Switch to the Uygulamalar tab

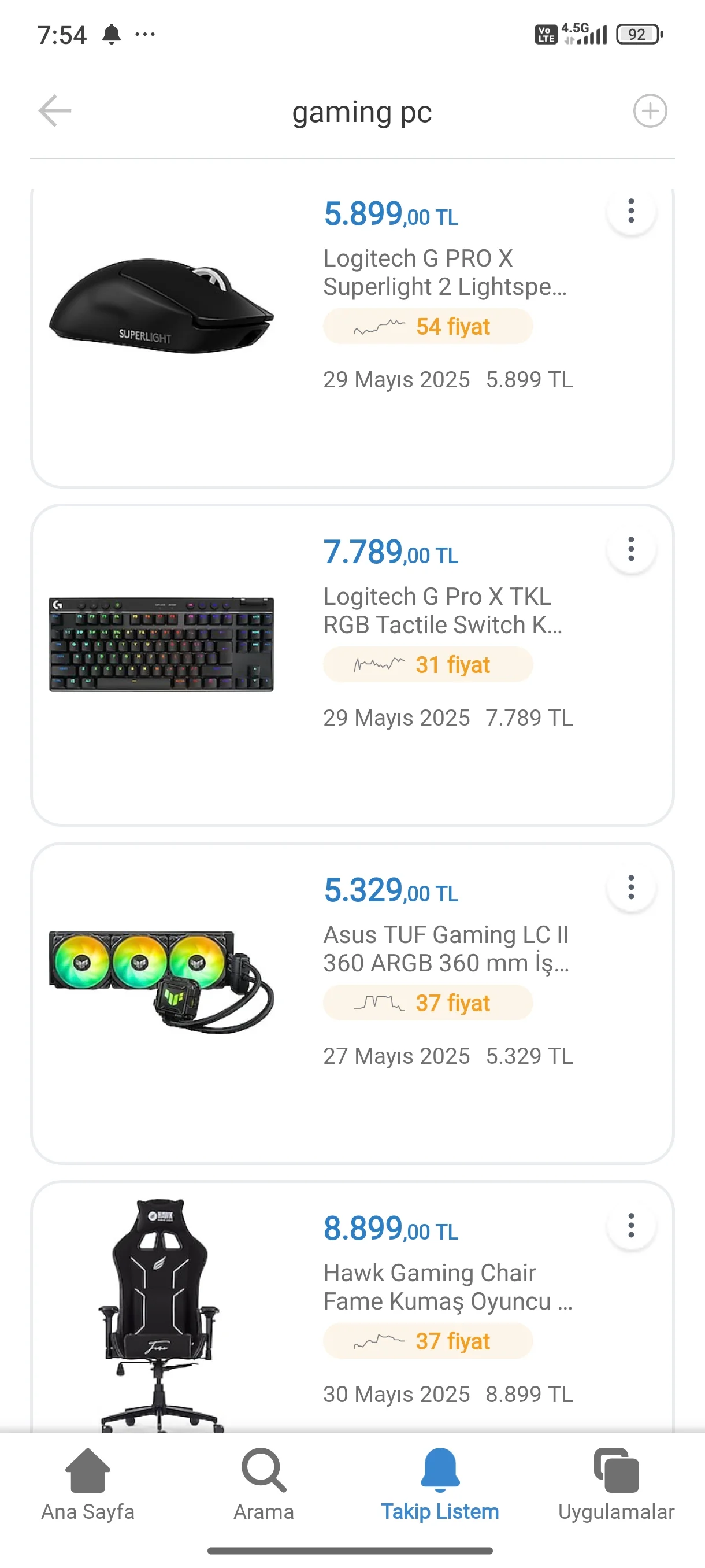pos(615,1484)
